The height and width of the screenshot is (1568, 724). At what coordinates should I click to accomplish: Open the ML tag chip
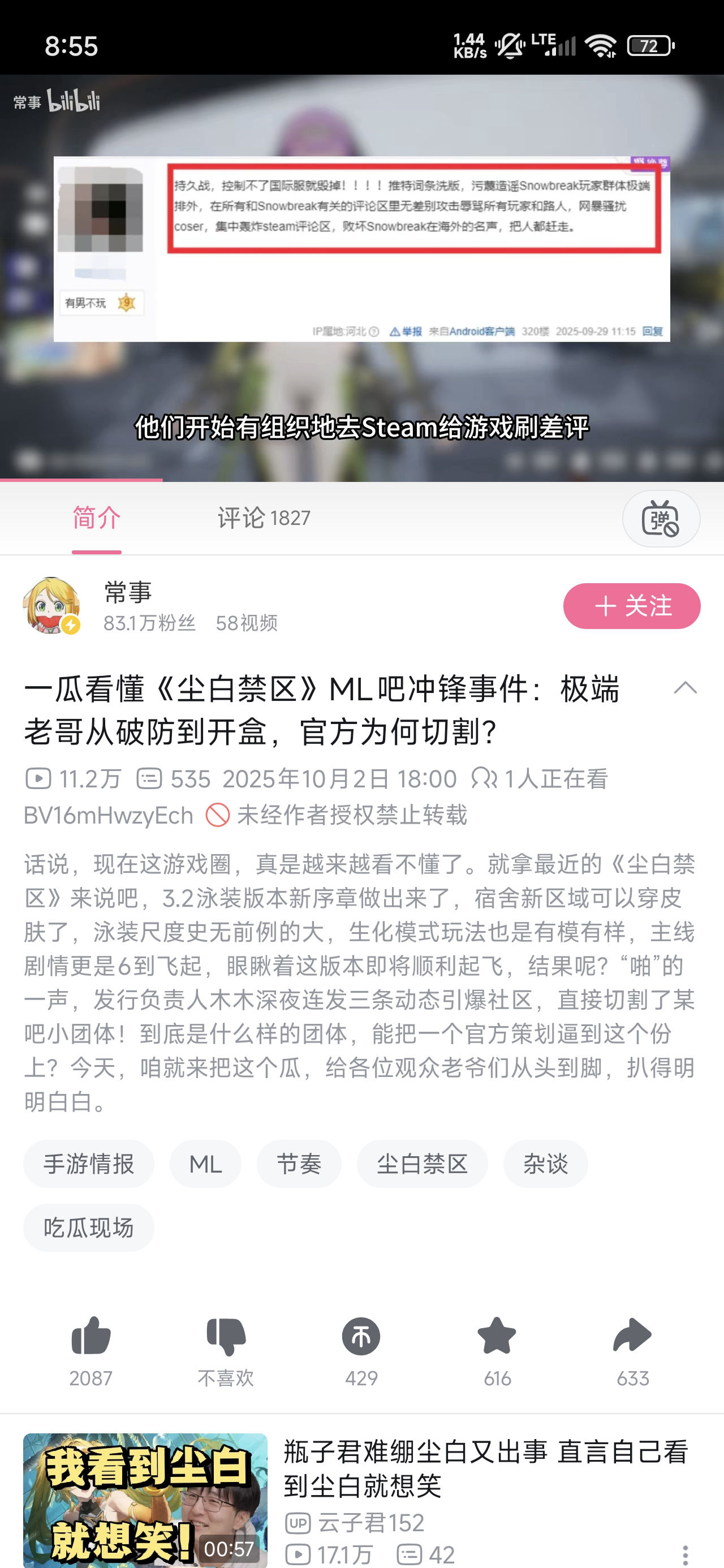[x=205, y=1164]
